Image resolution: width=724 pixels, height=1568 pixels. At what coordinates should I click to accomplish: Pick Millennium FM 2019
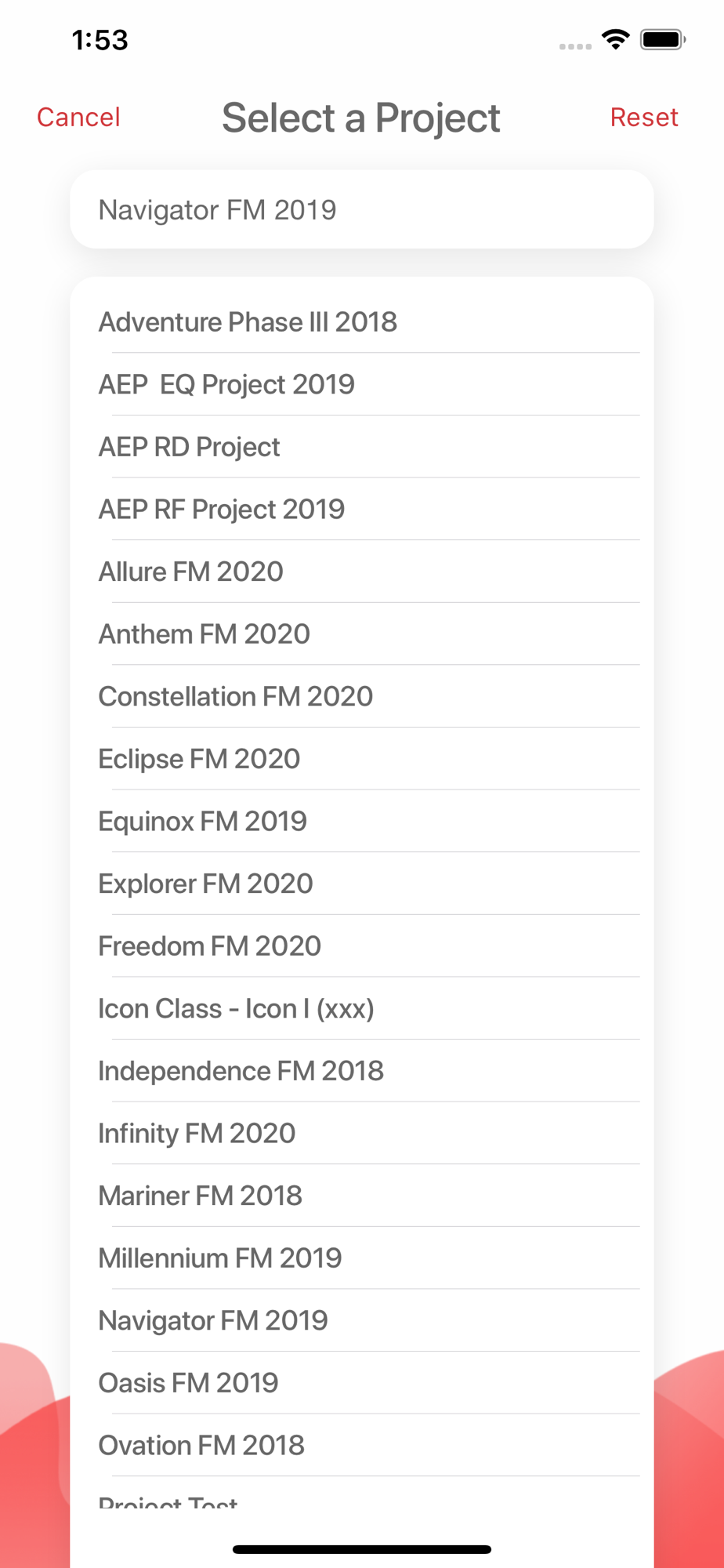[x=362, y=1258]
